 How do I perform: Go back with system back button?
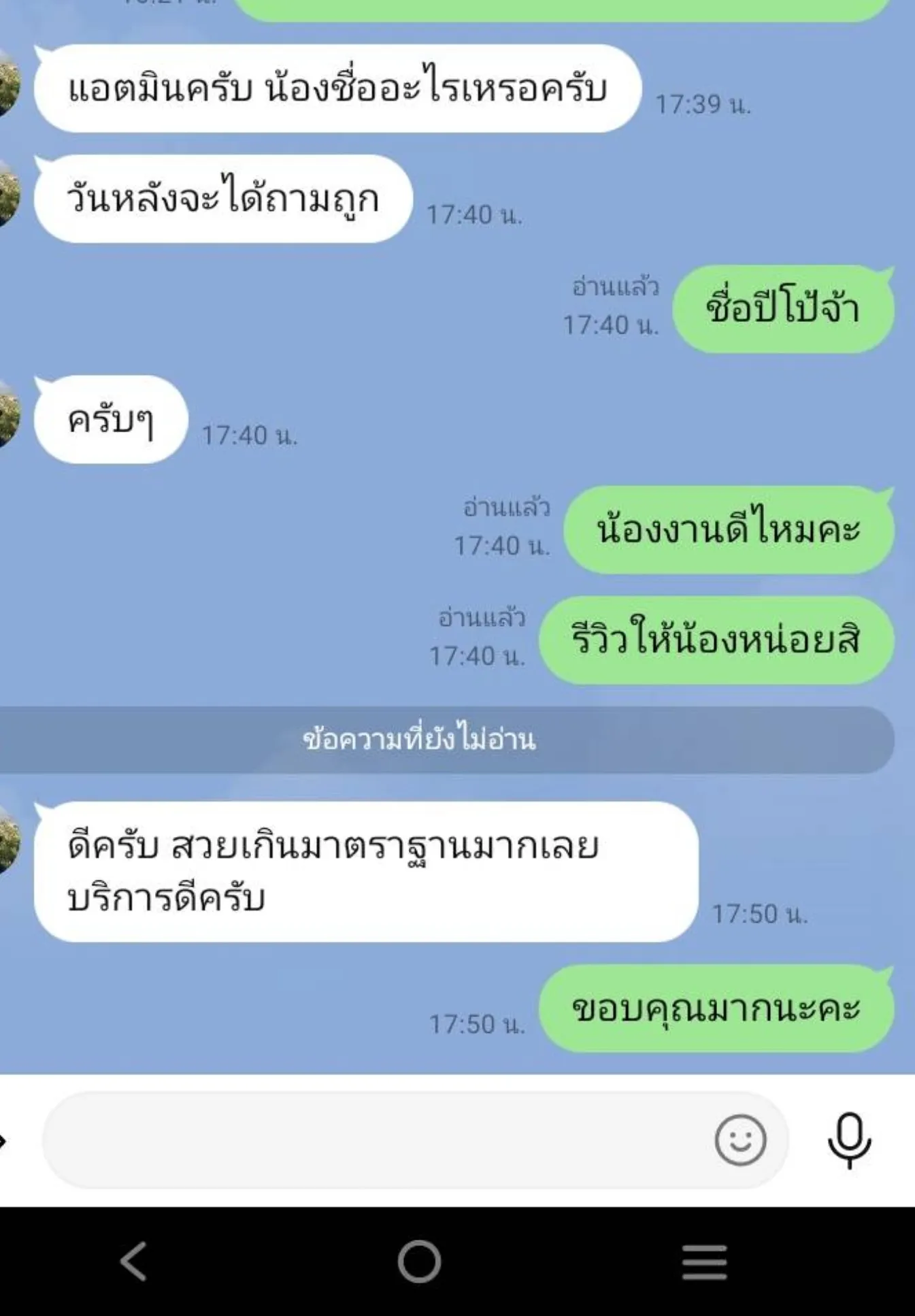click(x=134, y=1261)
